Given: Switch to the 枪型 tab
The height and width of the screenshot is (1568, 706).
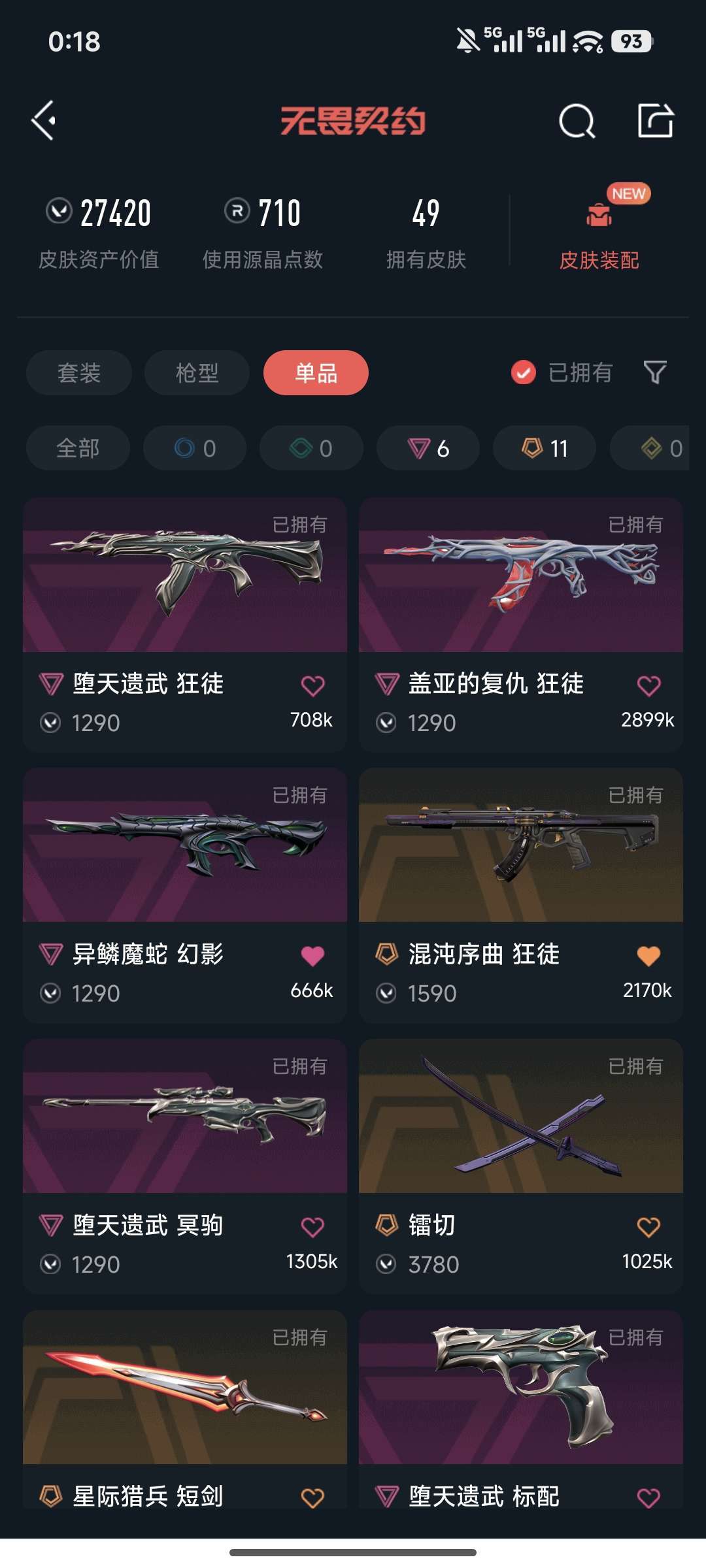Looking at the screenshot, I should coord(195,372).
